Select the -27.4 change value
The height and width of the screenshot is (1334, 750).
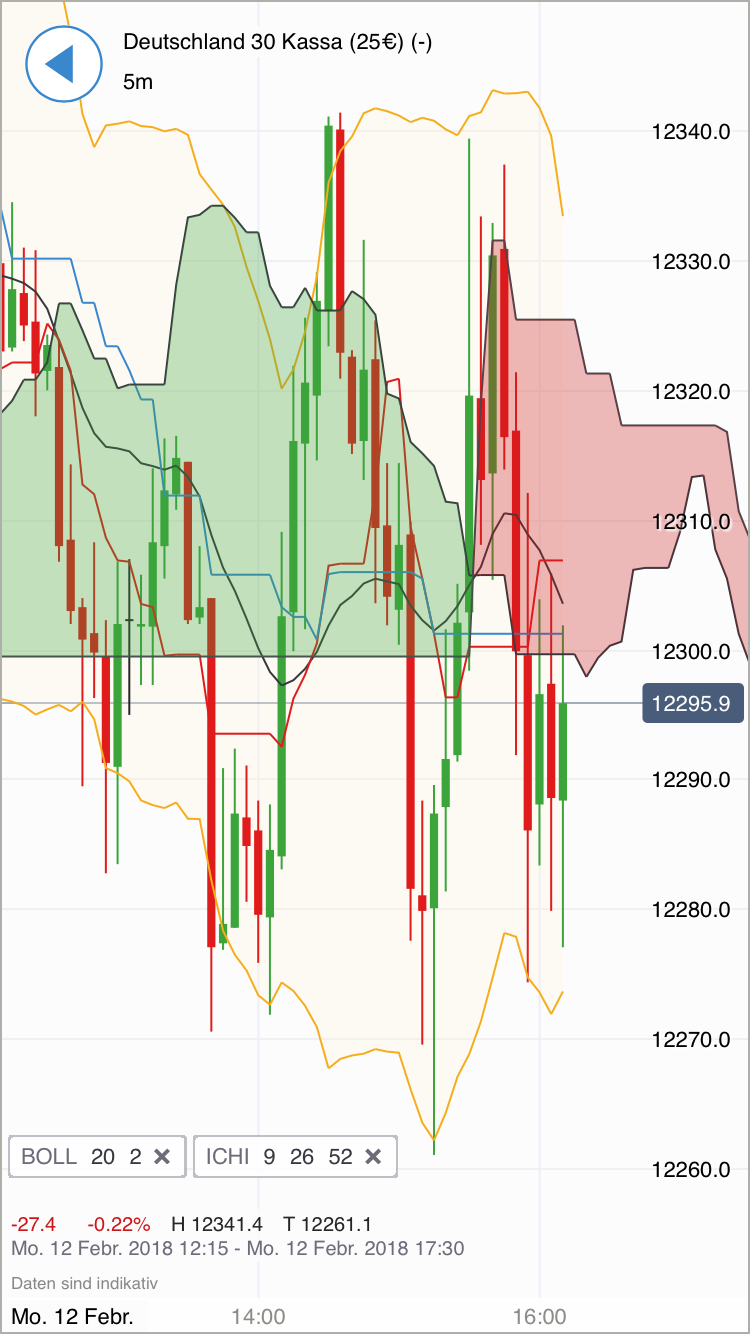click(34, 1221)
